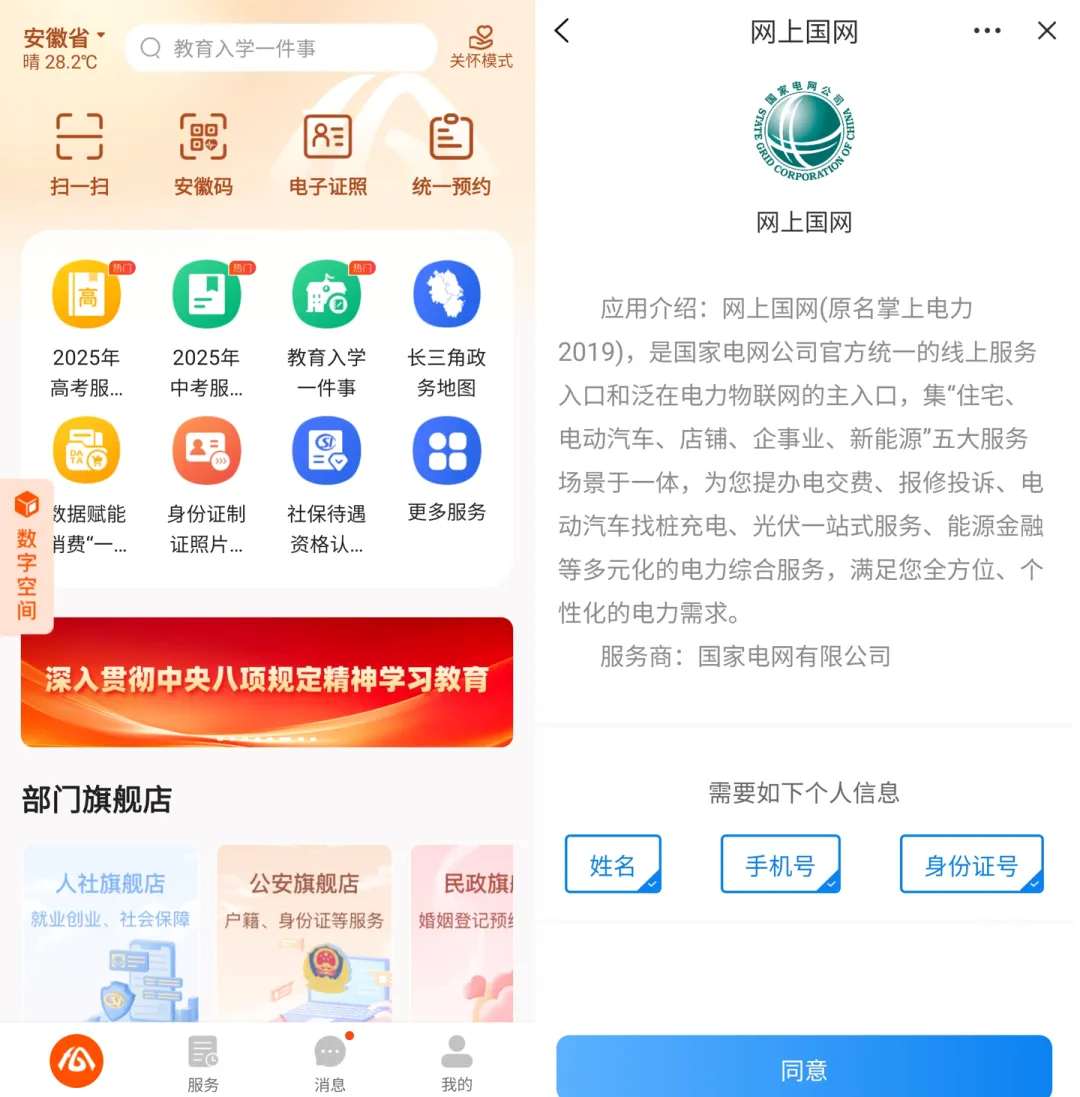Enable 关怀模式

481,47
